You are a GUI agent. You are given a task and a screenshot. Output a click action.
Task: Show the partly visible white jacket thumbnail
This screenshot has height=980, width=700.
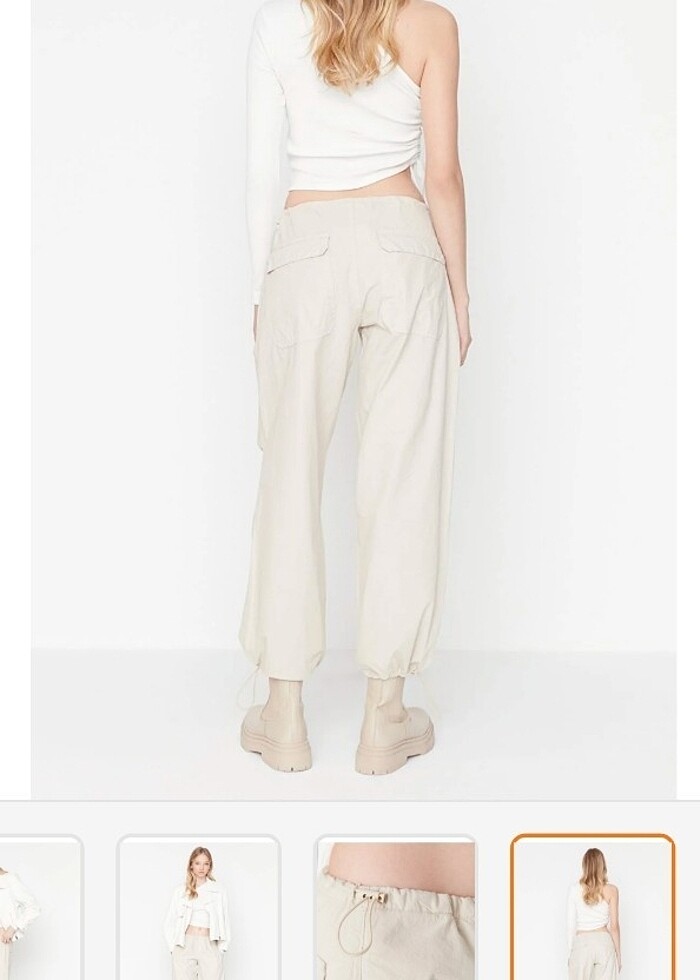[40, 908]
